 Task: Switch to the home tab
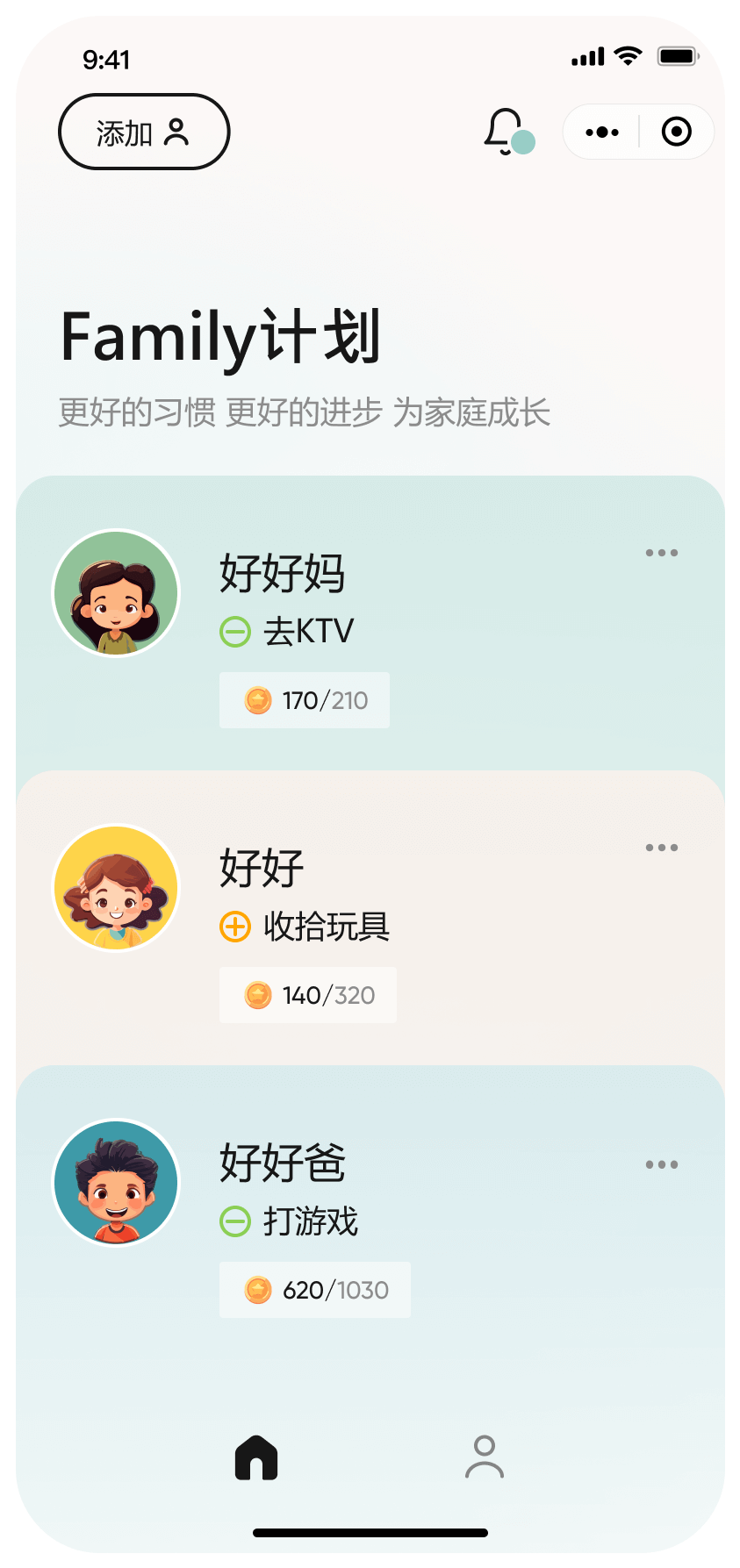(256, 1457)
